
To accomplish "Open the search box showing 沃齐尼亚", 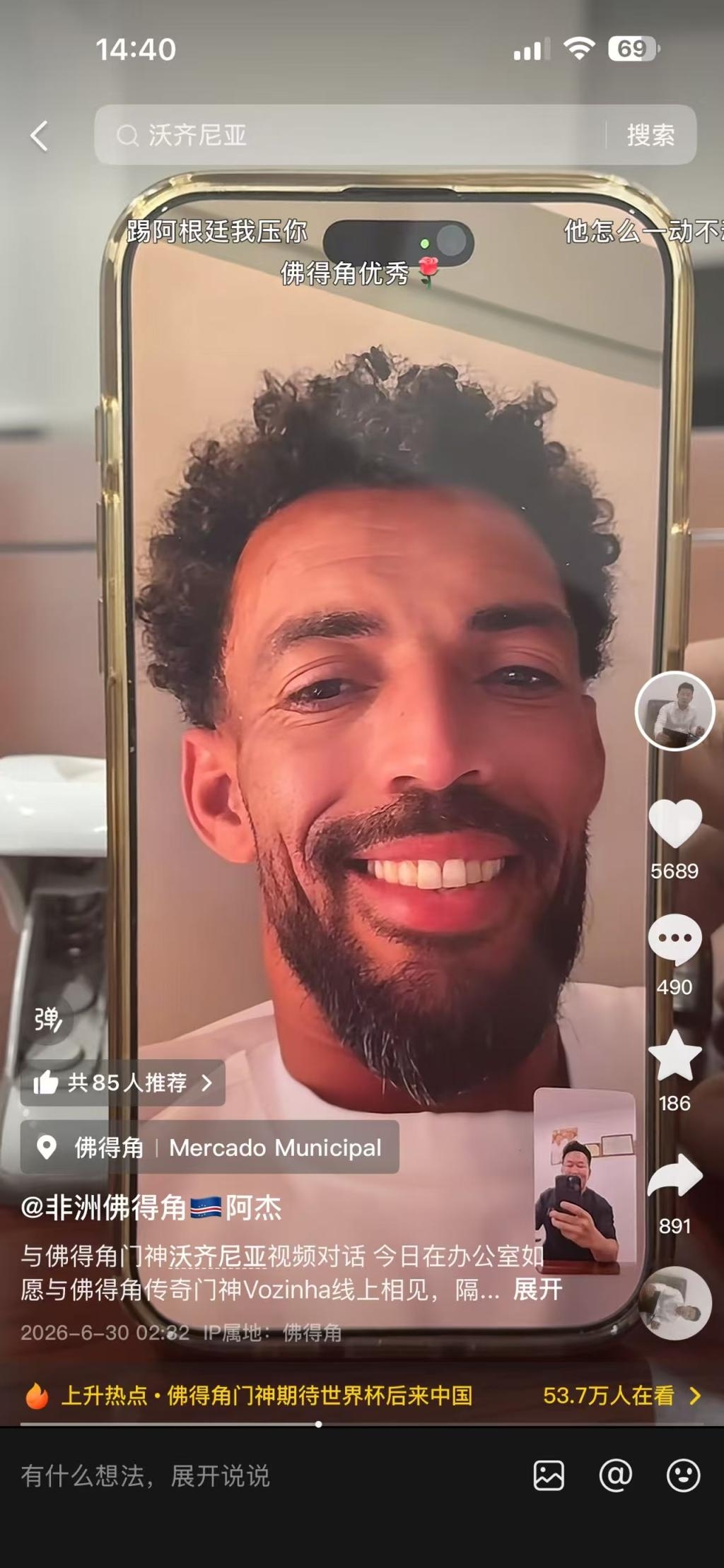I will coord(350,135).
